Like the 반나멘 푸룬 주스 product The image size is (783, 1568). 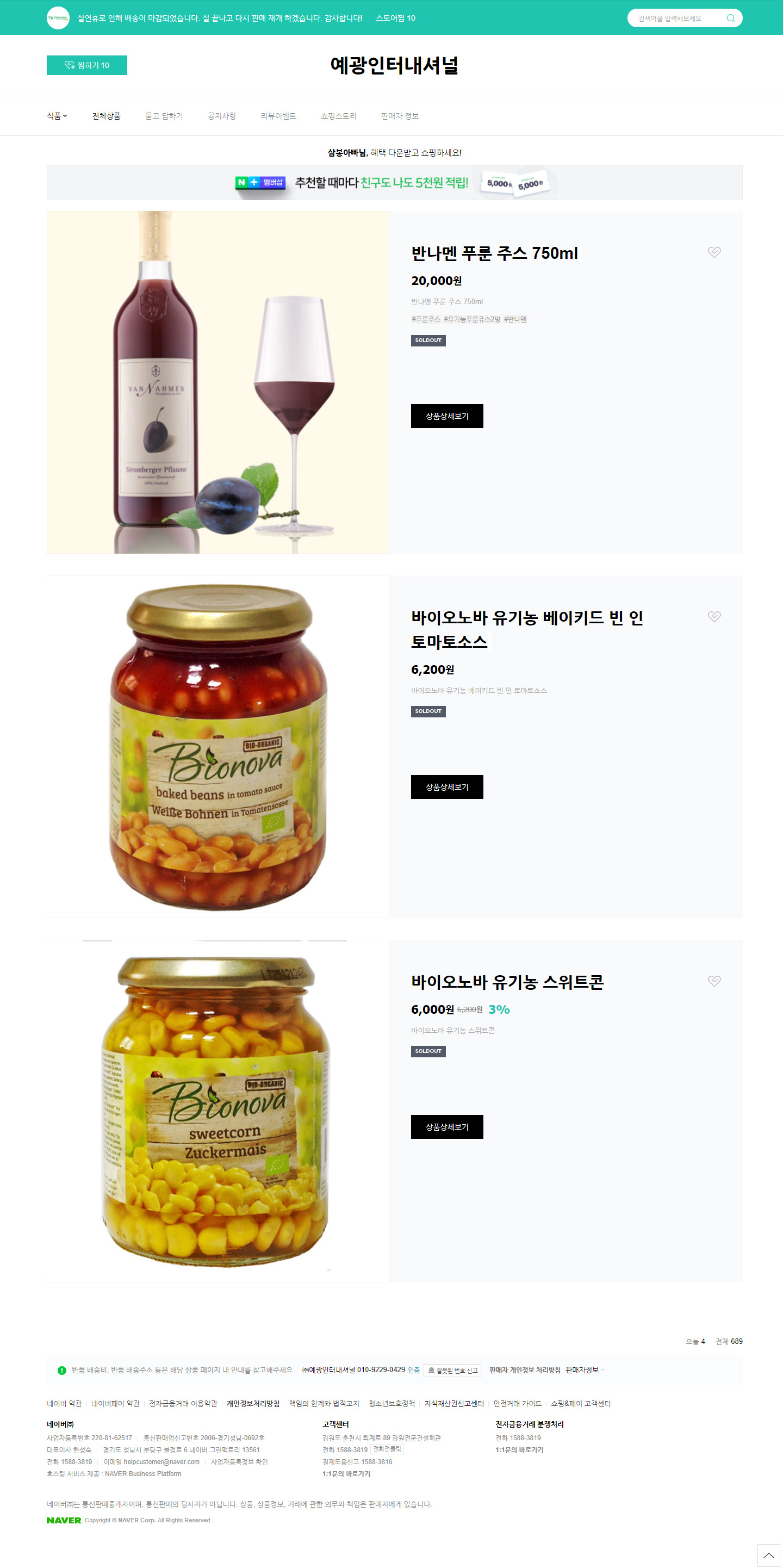(713, 252)
